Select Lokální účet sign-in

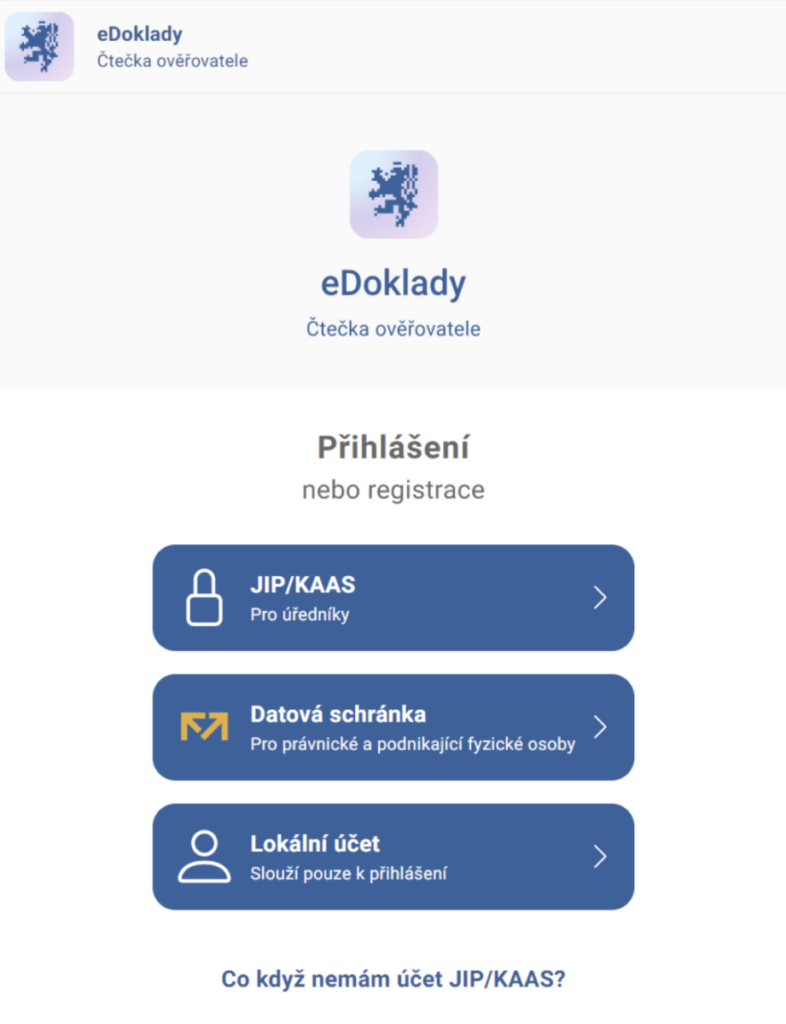(x=393, y=857)
